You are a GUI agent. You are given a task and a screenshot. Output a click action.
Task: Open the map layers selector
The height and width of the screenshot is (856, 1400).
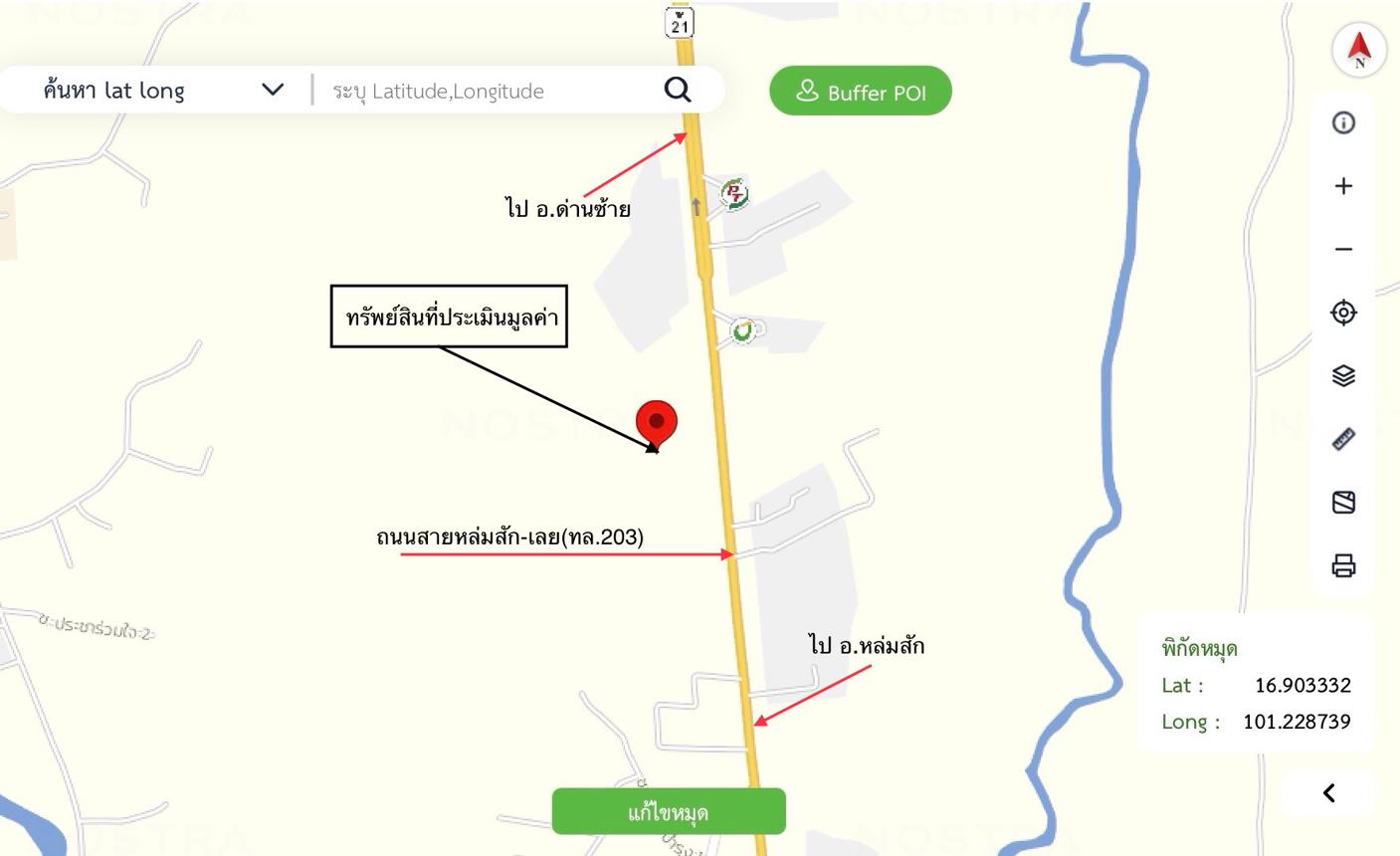click(1343, 375)
